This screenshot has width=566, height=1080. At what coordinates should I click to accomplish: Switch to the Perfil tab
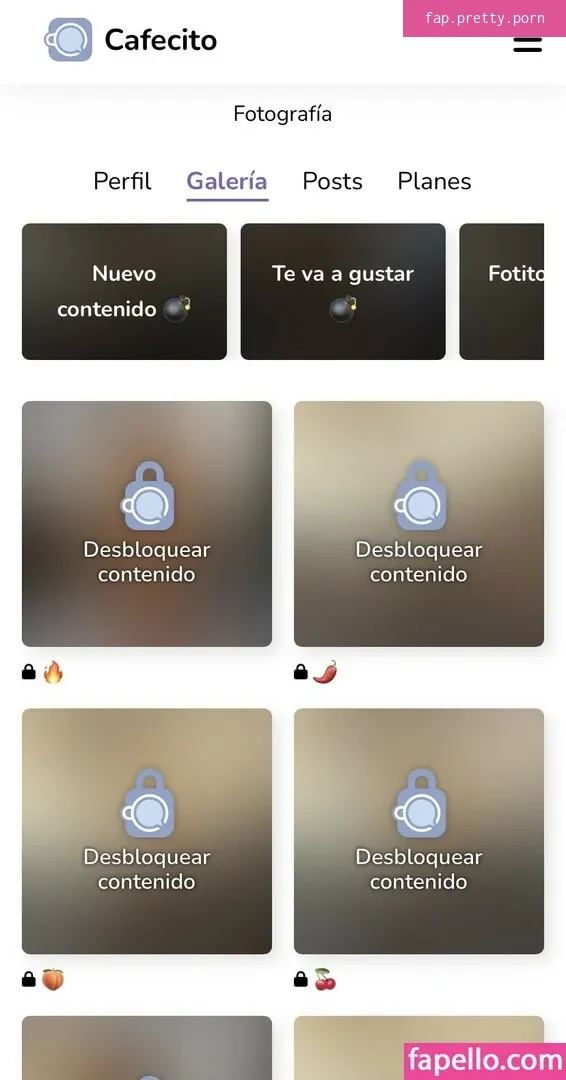click(x=123, y=181)
